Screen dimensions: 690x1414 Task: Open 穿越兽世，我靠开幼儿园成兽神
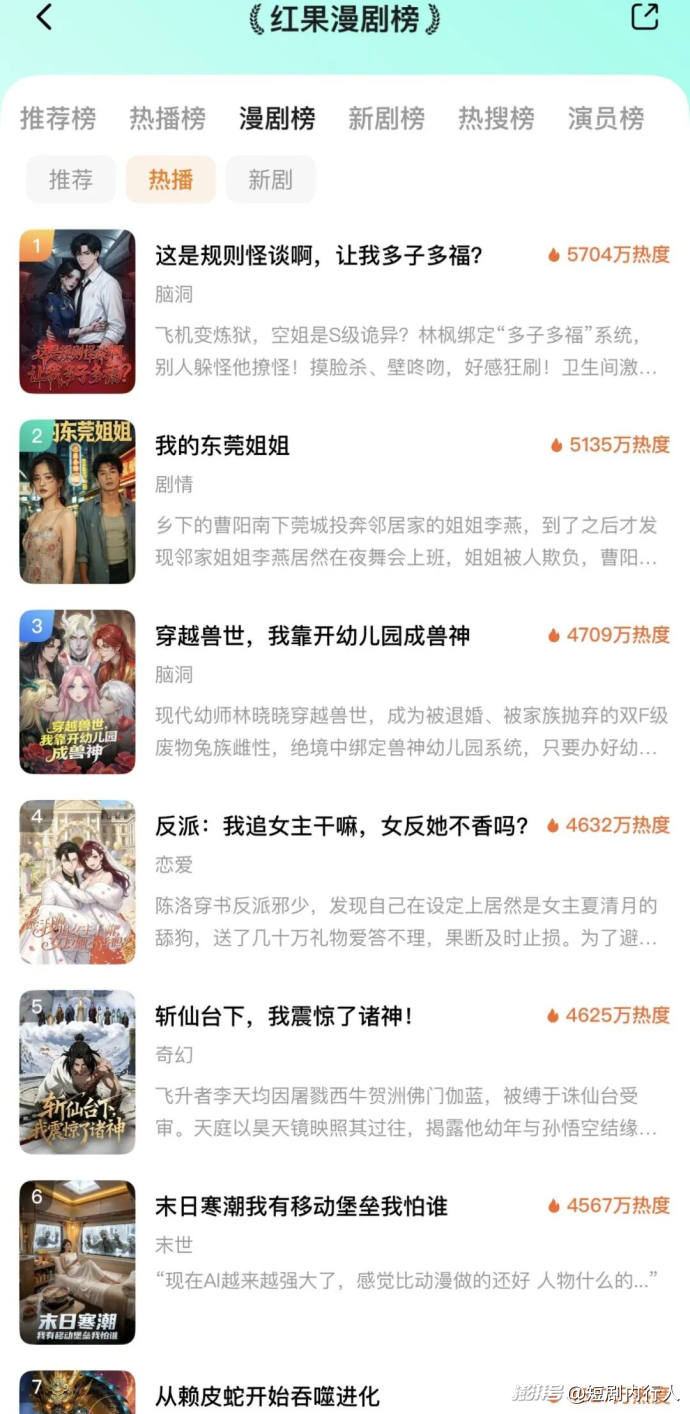click(312, 636)
